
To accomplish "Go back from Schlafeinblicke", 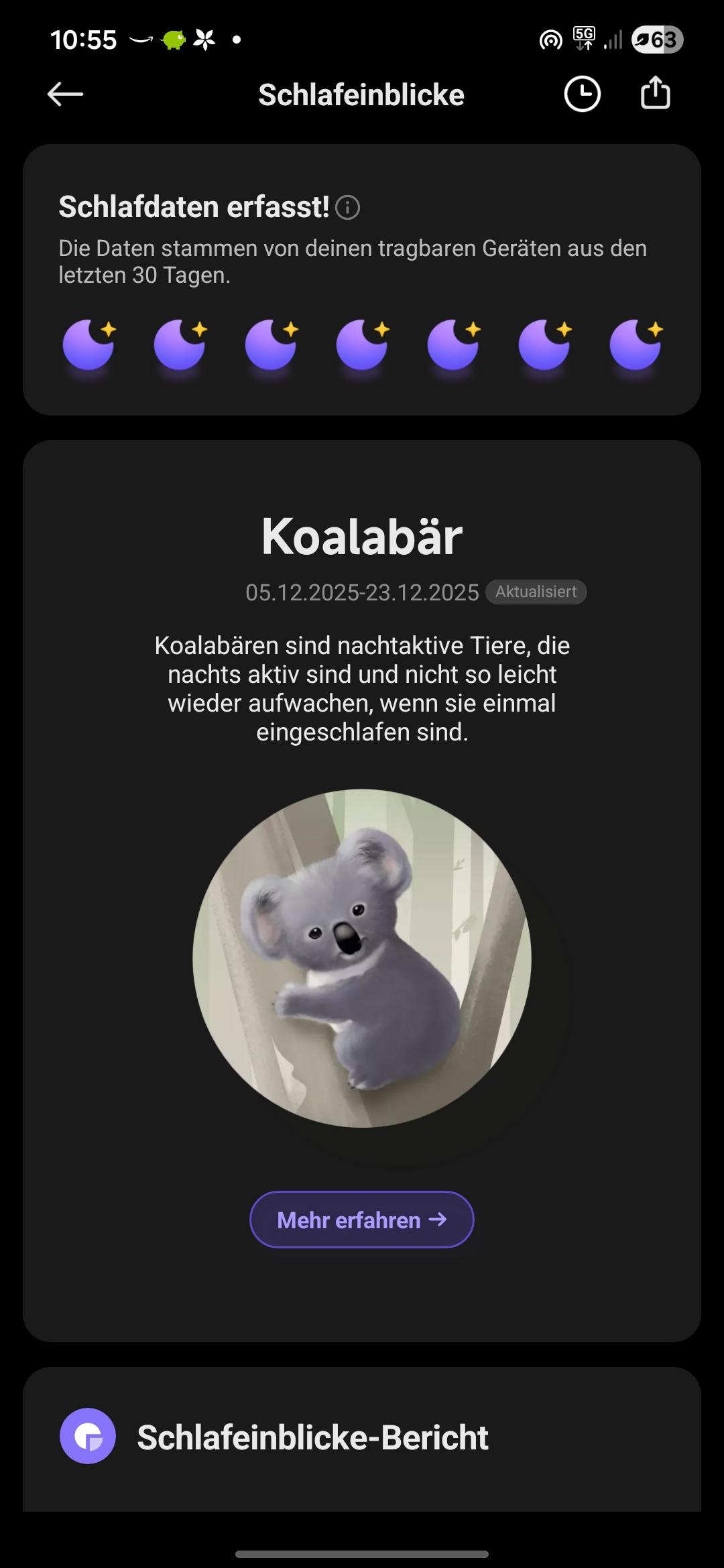I will (65, 94).
